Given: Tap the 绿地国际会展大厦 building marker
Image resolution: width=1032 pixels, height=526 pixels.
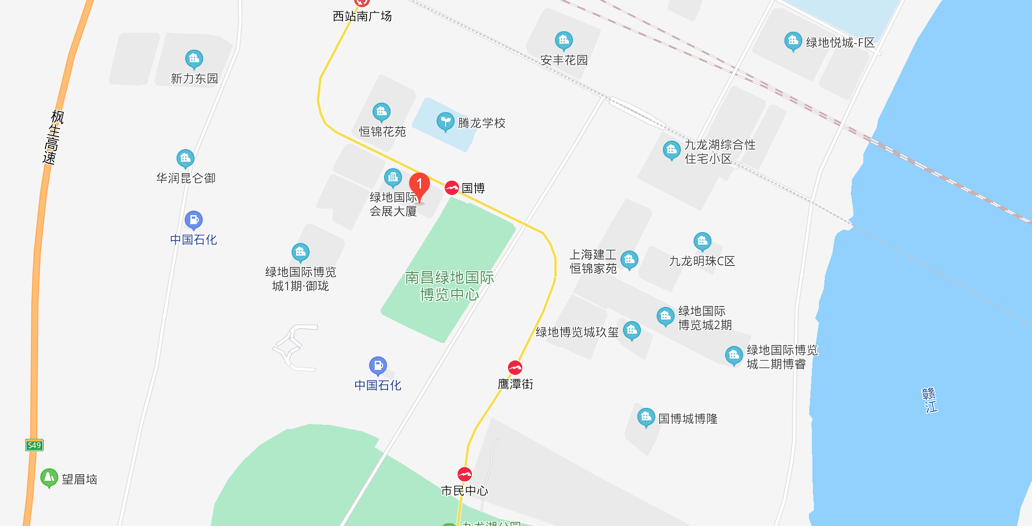Looking at the screenshot, I should (x=393, y=178).
